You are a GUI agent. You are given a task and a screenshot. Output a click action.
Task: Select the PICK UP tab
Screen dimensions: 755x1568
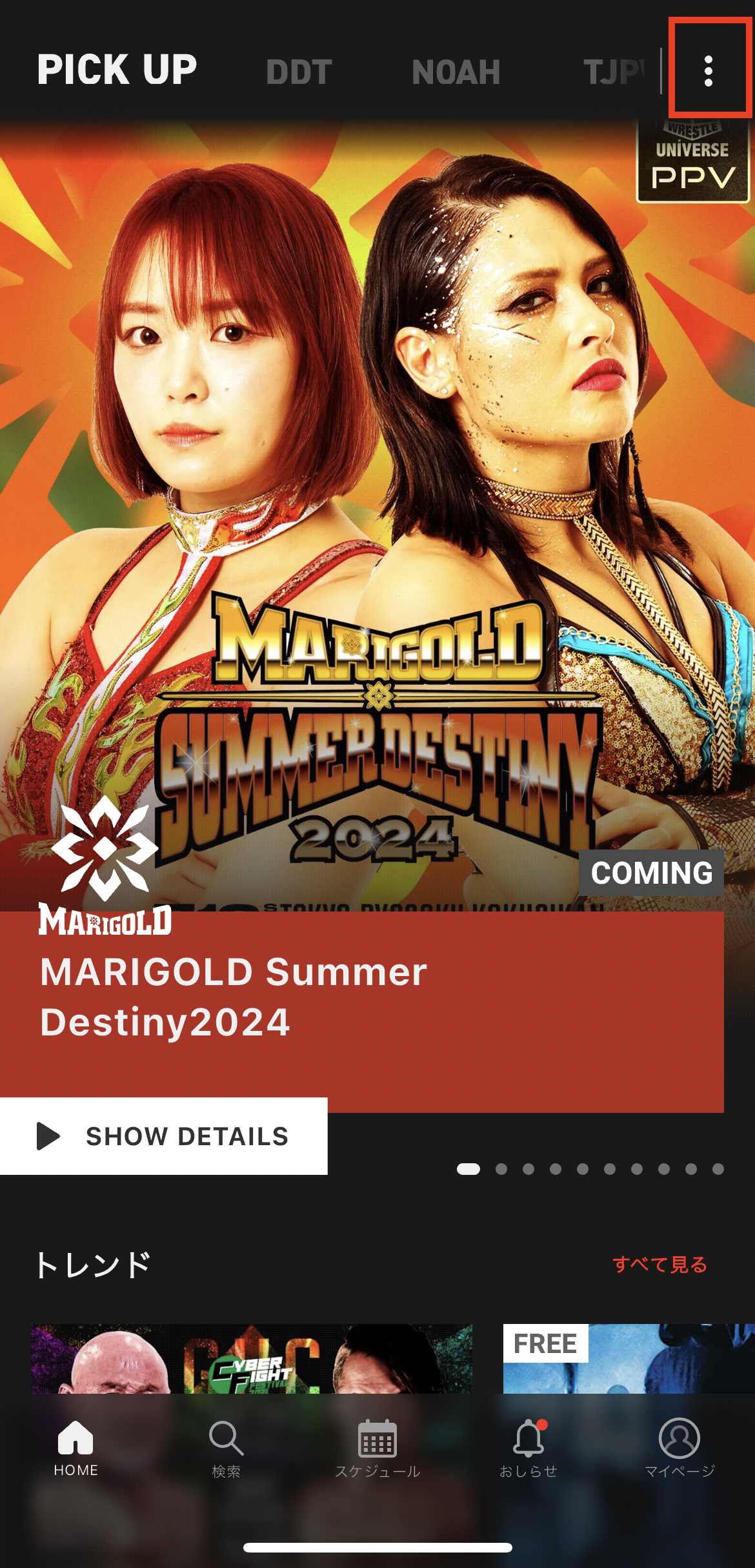(117, 70)
